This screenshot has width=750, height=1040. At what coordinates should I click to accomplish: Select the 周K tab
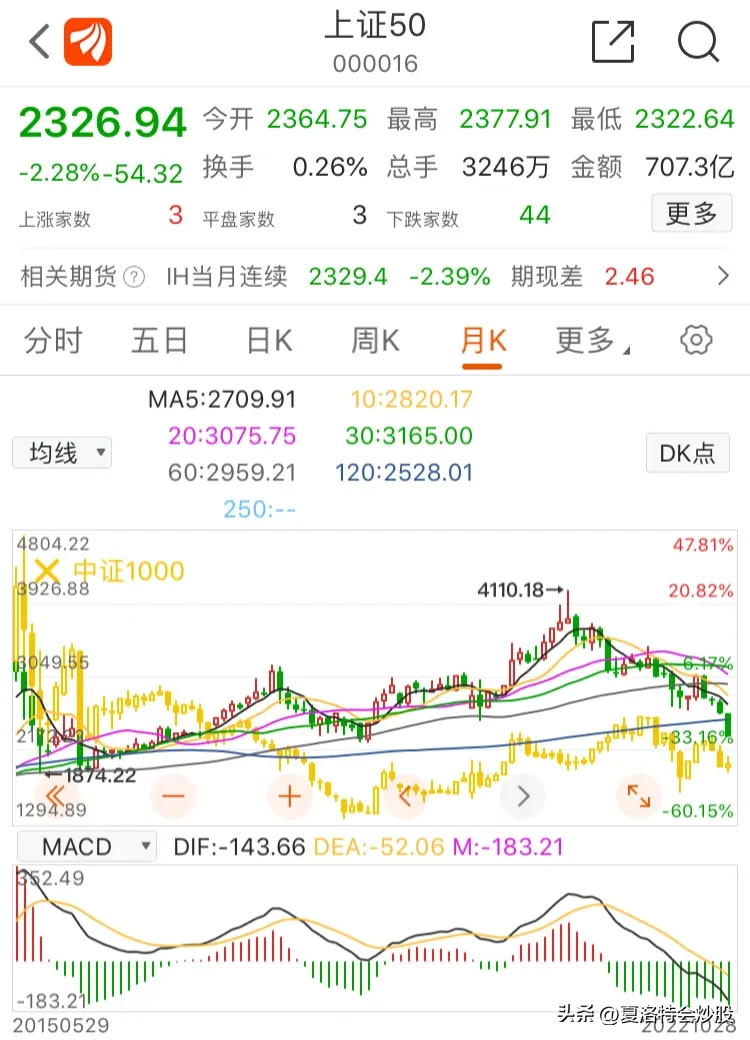pos(375,341)
